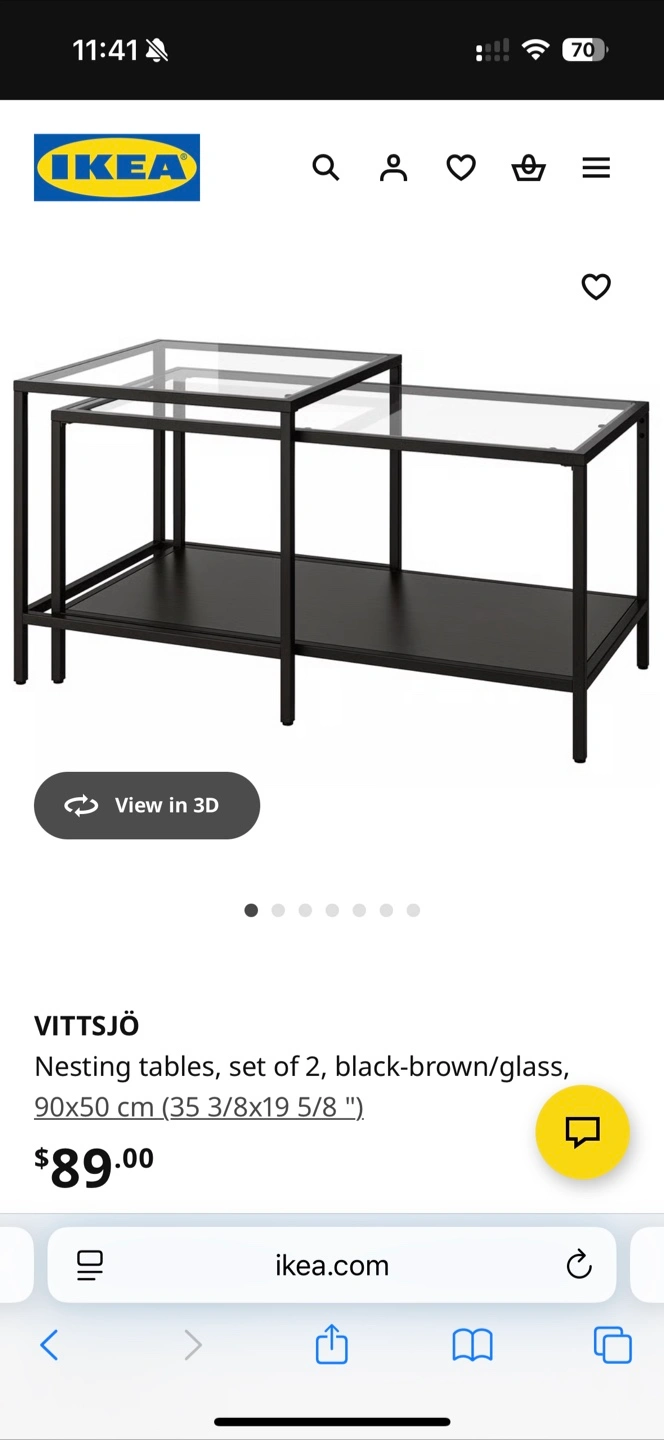Viewport: 664px width, 1440px height.
Task: Share this page from Safari toolbar
Action: coord(332,1345)
